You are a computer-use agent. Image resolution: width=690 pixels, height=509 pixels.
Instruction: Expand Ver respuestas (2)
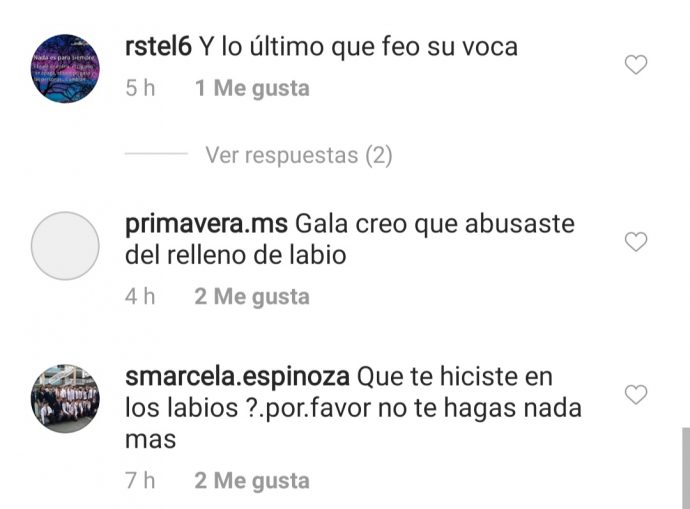tap(298, 155)
